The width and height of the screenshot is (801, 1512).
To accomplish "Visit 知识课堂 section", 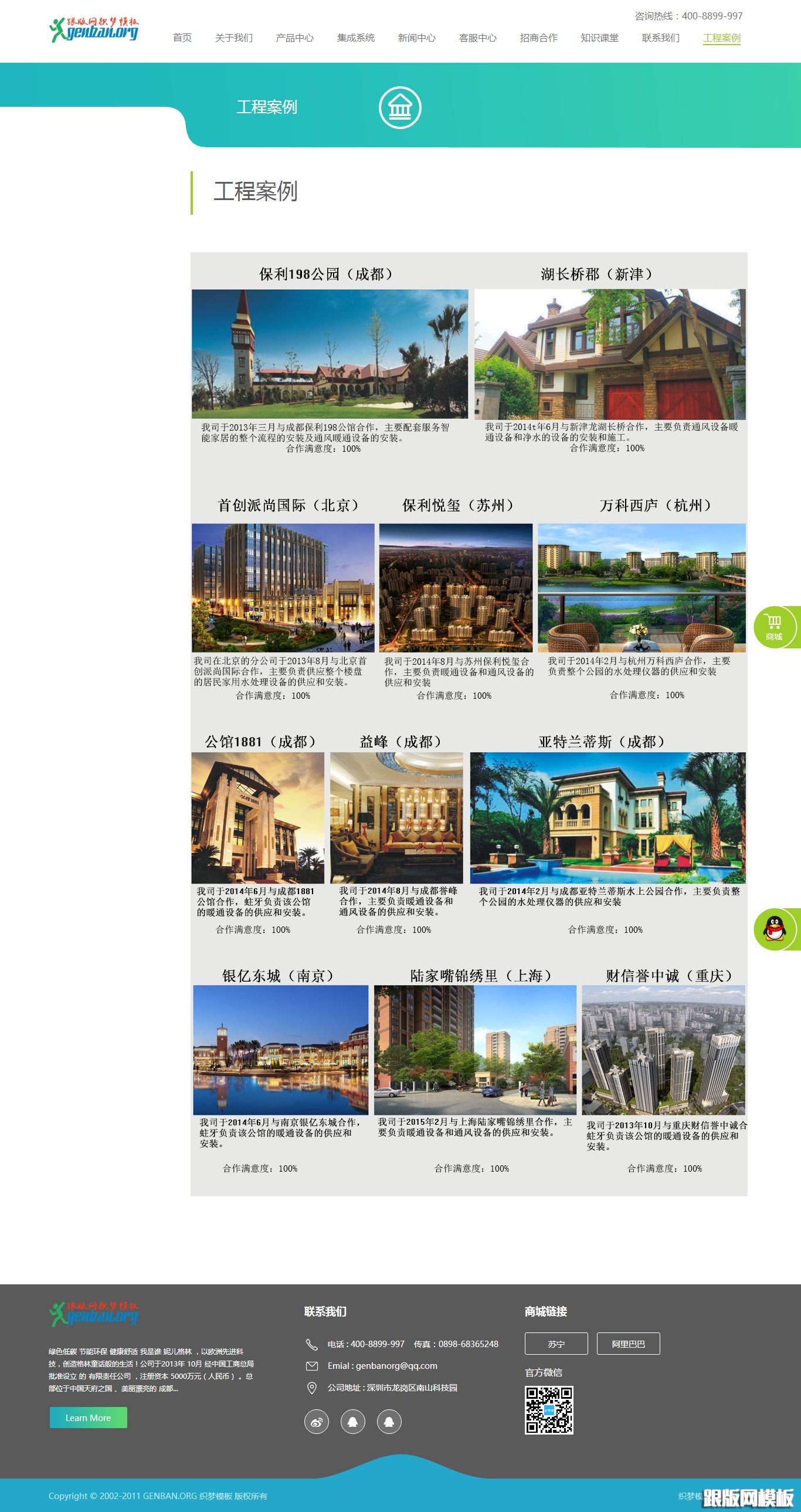I will pyautogui.click(x=600, y=38).
